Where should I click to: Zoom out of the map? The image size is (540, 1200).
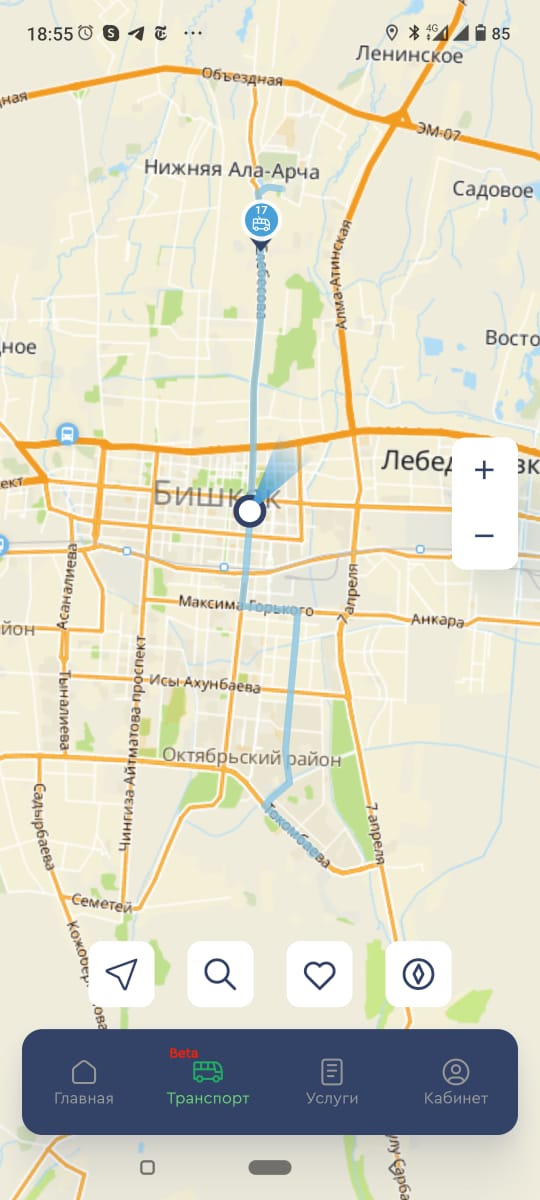click(485, 536)
